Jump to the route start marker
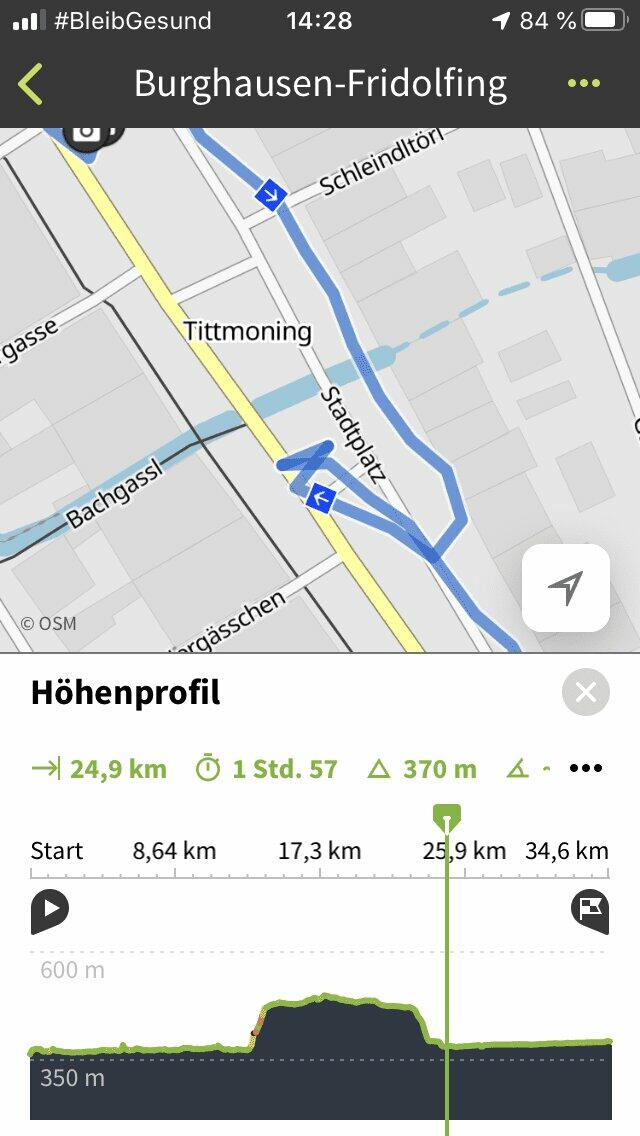This screenshot has height=1136, width=640. point(50,911)
